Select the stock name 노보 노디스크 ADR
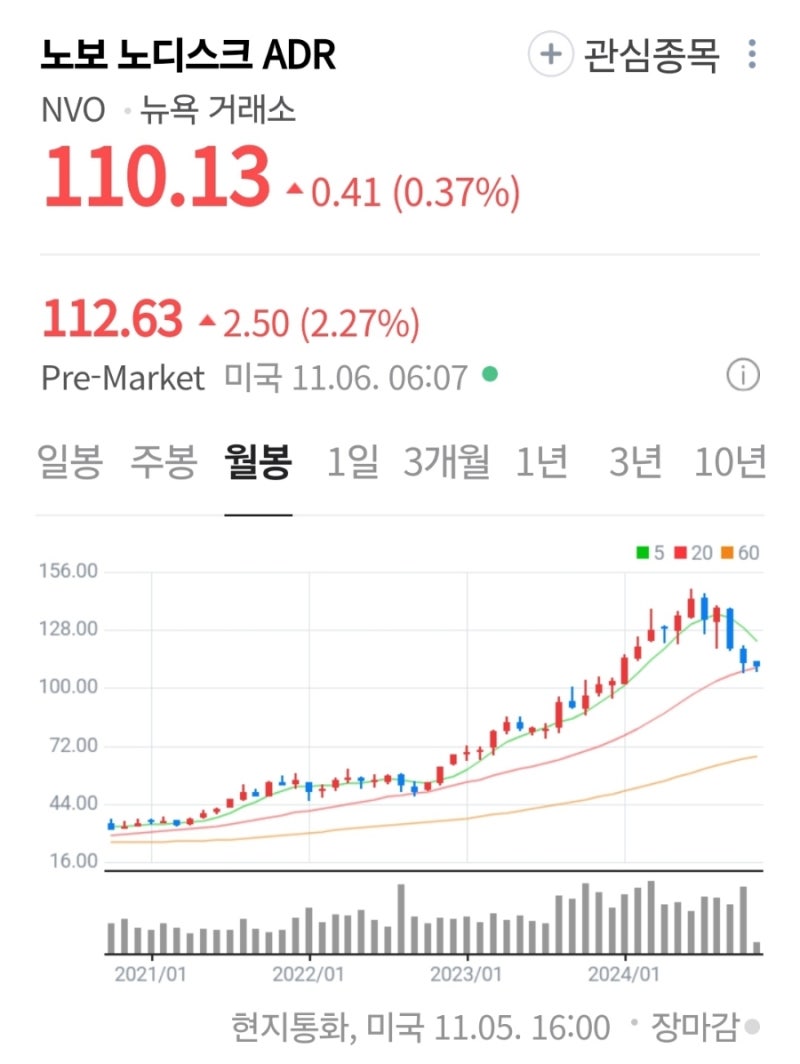This screenshot has height=1064, width=800. pyautogui.click(x=186, y=55)
